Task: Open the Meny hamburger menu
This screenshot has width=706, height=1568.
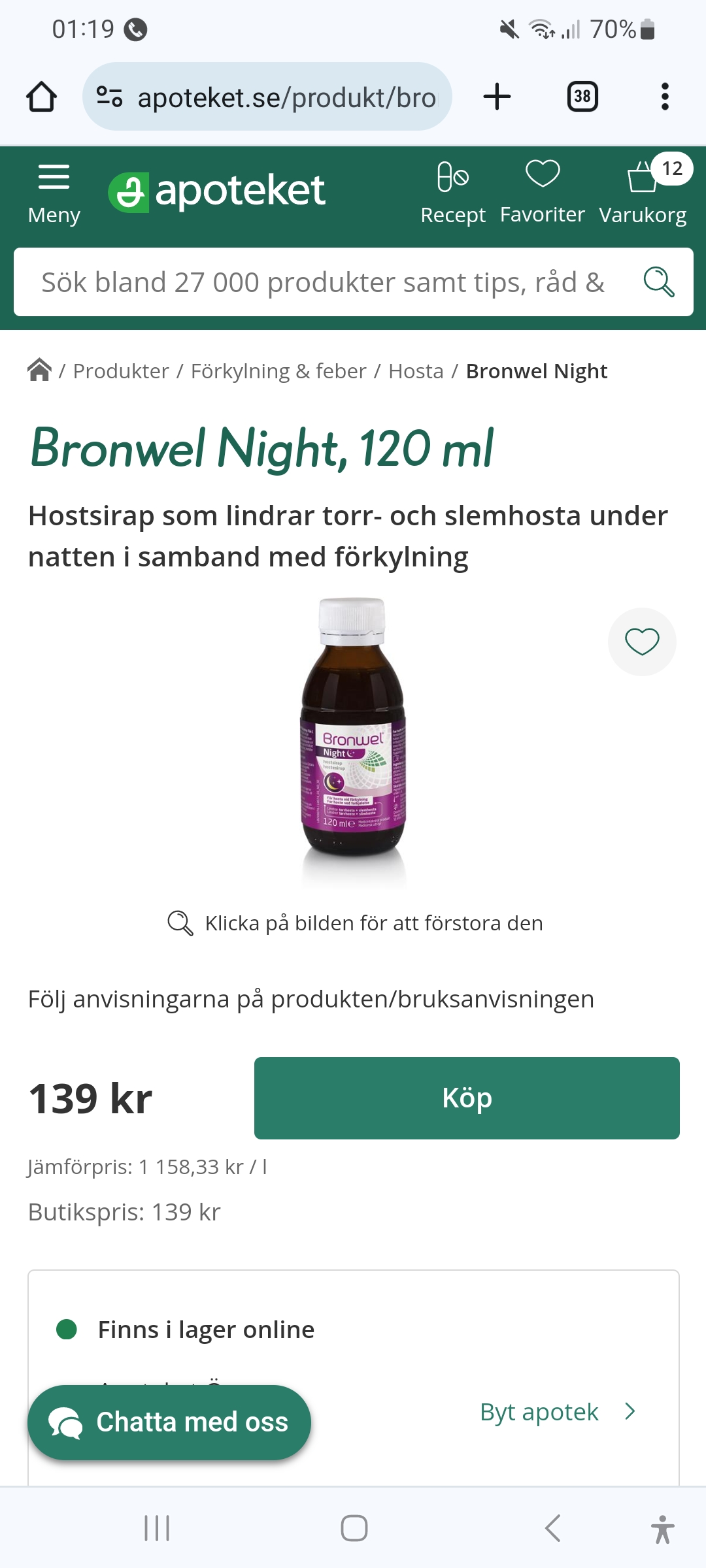Action: [x=54, y=193]
